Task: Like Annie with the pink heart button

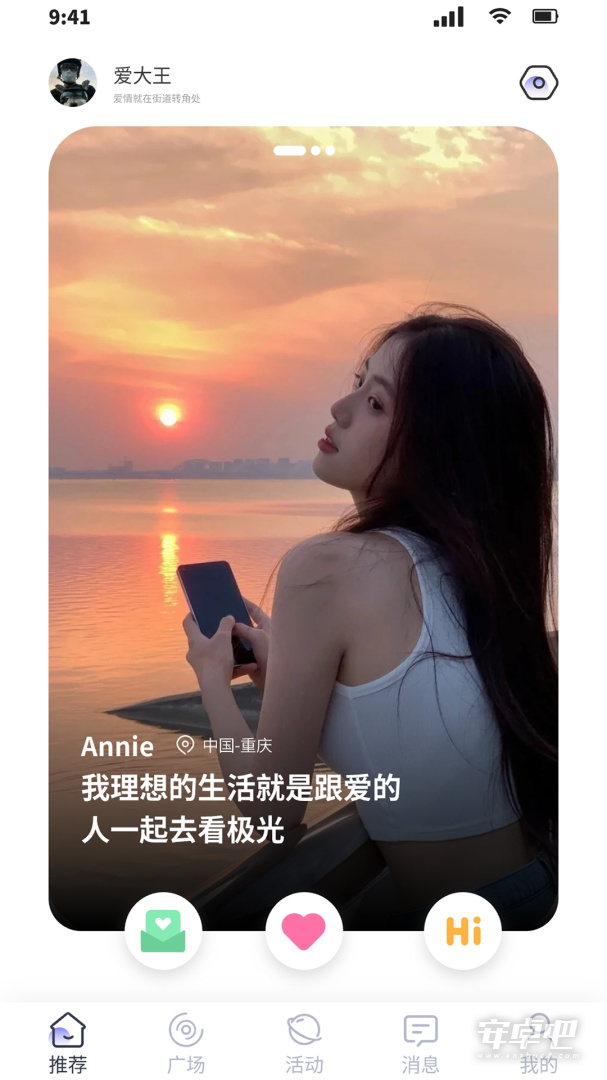Action: 304,931
